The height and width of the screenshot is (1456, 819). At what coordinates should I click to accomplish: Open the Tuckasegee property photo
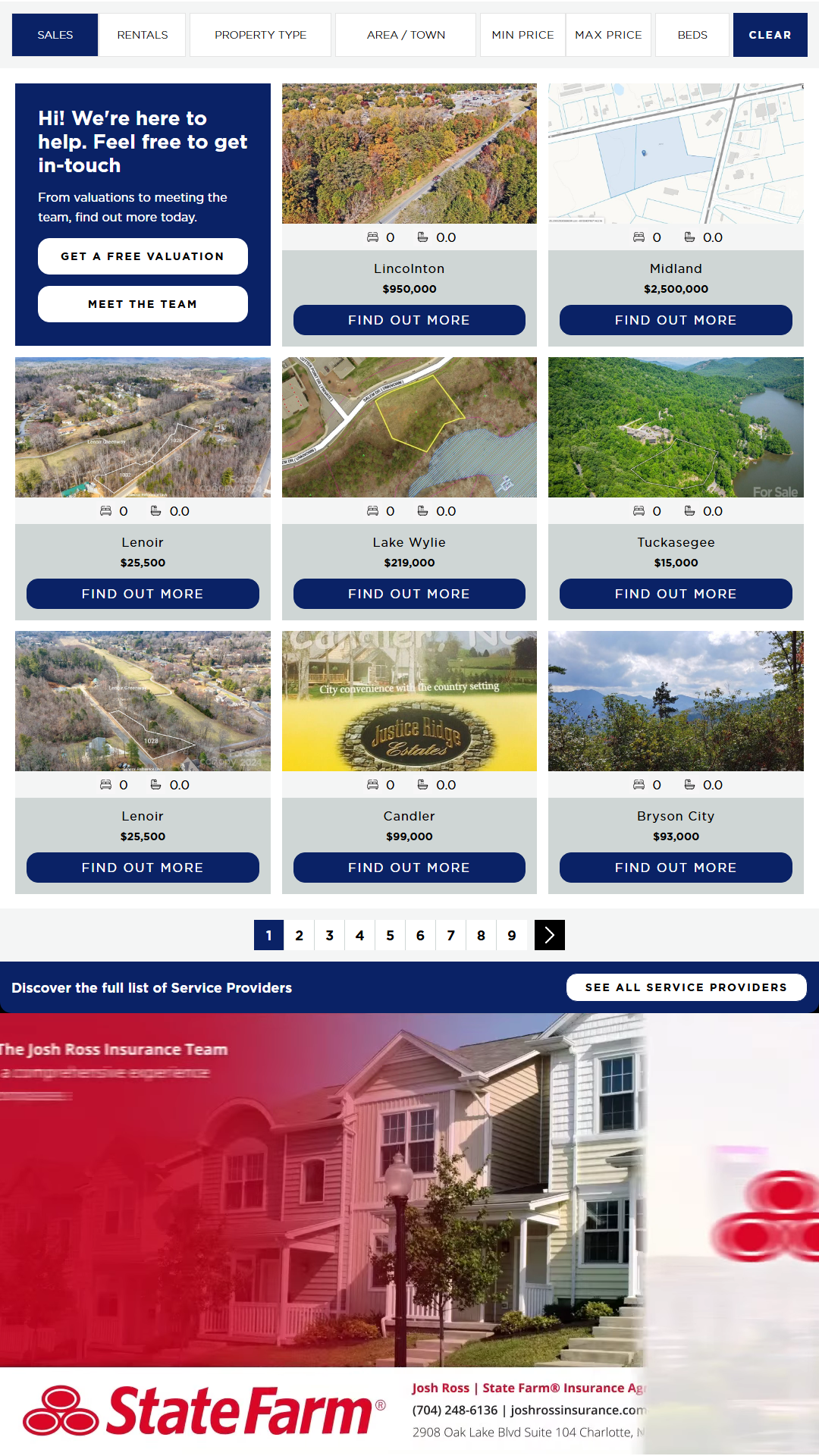676,427
